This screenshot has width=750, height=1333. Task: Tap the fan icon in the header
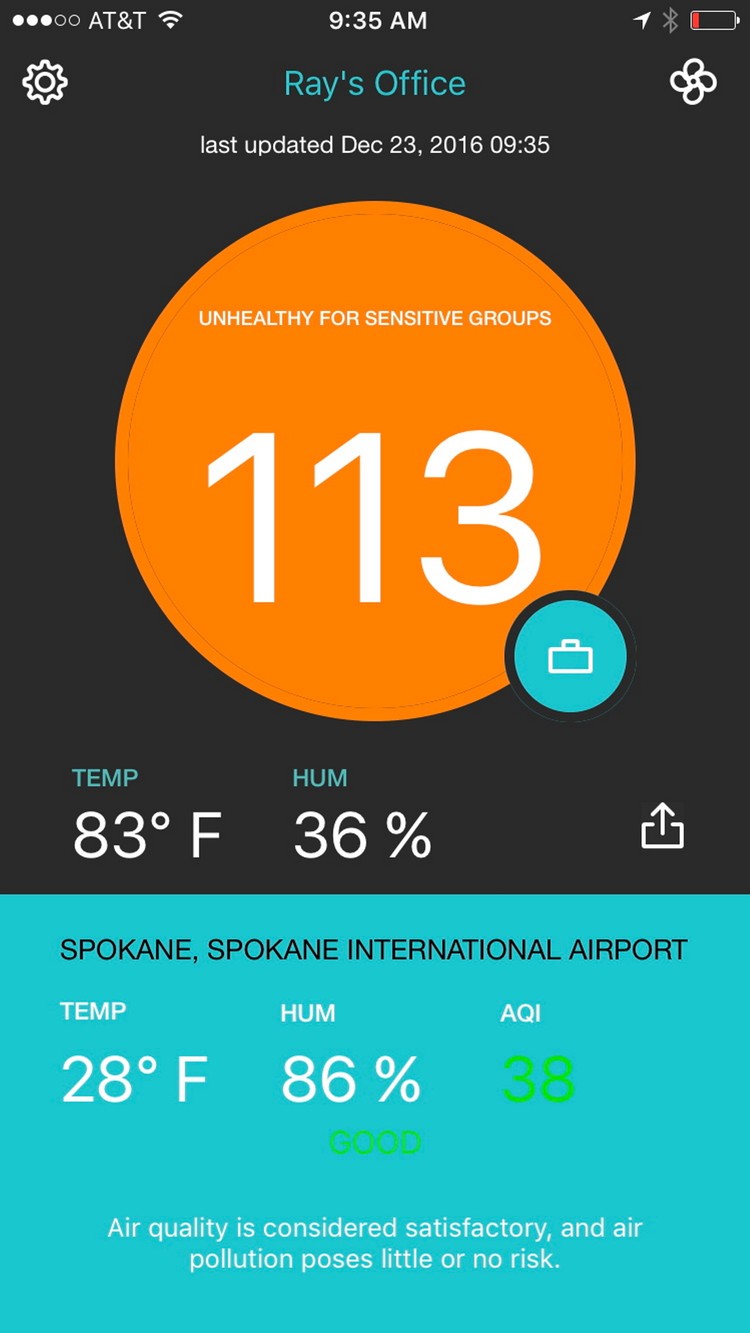[x=693, y=82]
